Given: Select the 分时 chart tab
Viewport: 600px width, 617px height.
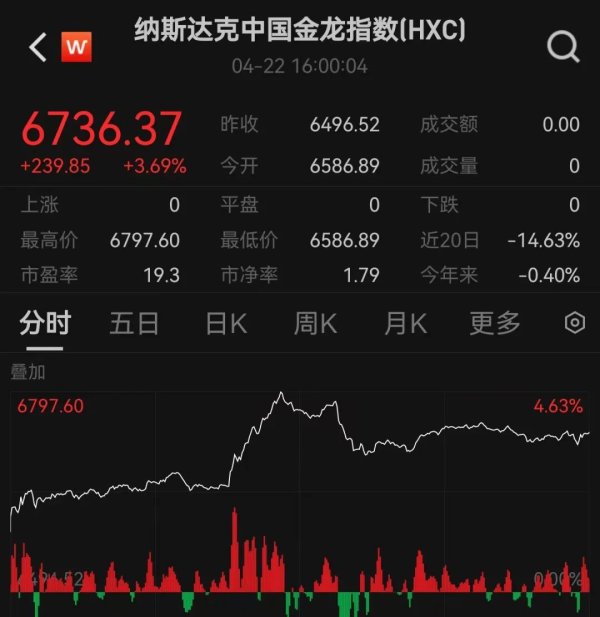Looking at the screenshot, I should pyautogui.click(x=45, y=323).
